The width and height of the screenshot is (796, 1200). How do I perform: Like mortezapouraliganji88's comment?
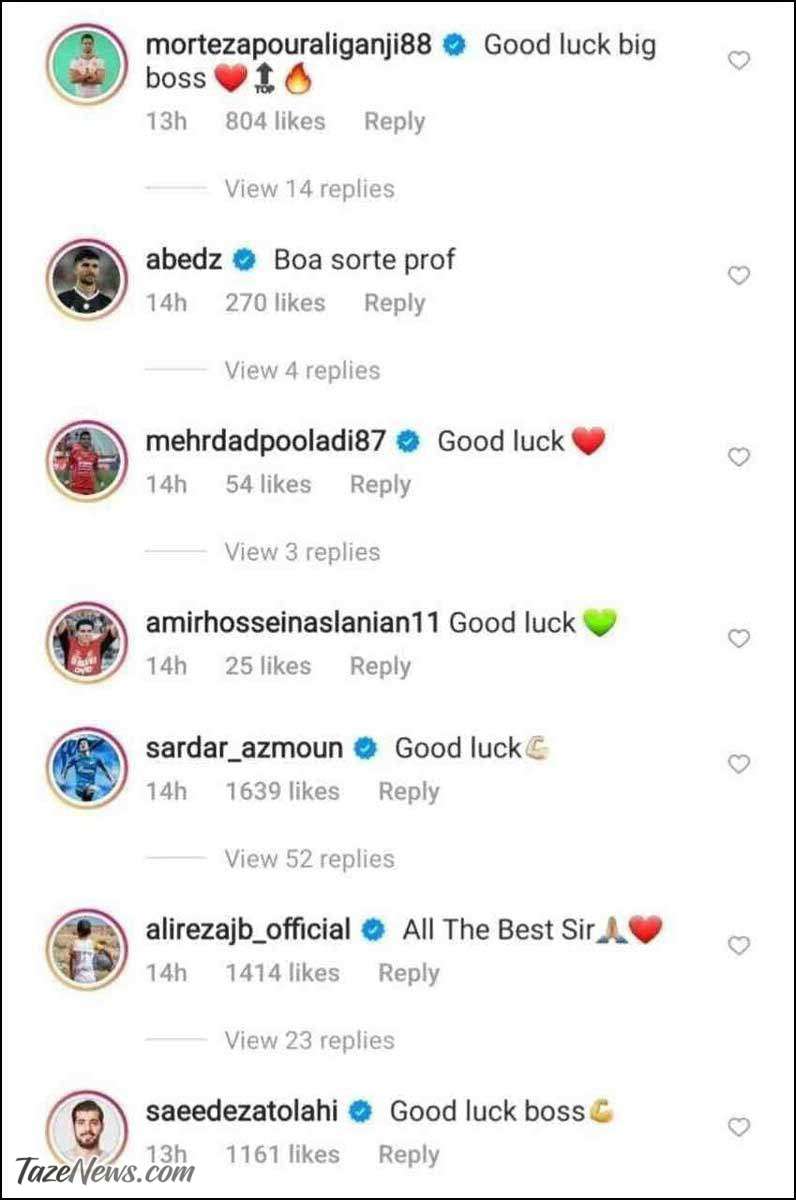[x=738, y=61]
